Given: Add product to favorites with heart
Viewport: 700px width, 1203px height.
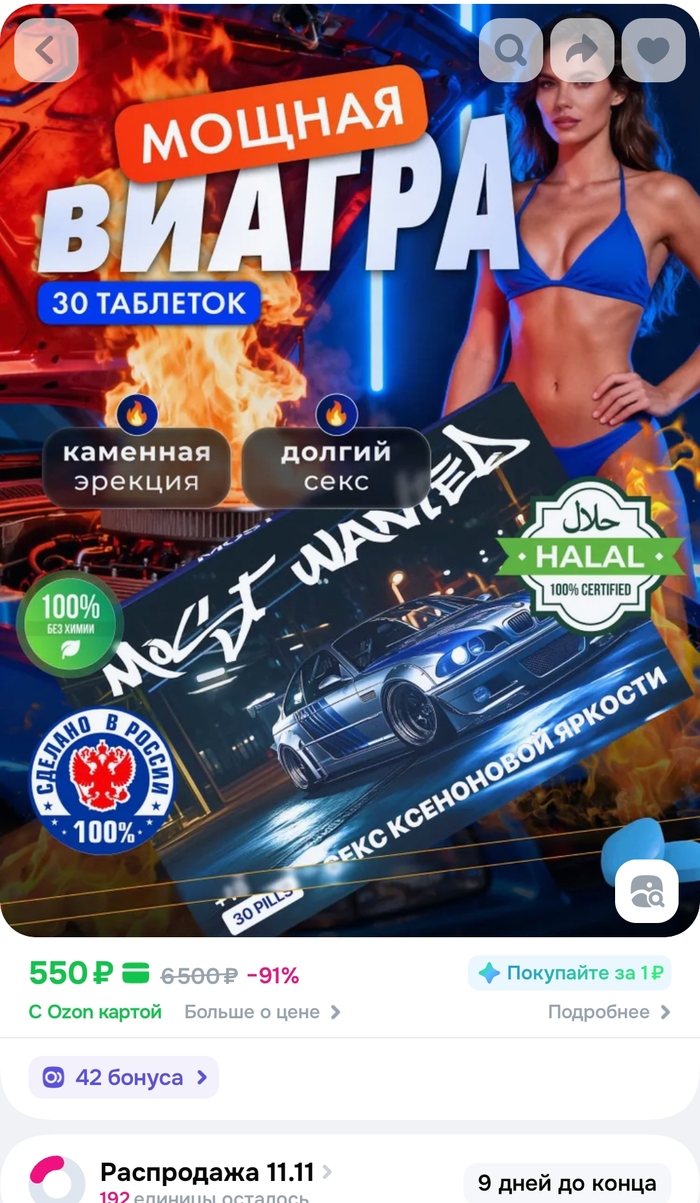Looking at the screenshot, I should pyautogui.click(x=653, y=50).
